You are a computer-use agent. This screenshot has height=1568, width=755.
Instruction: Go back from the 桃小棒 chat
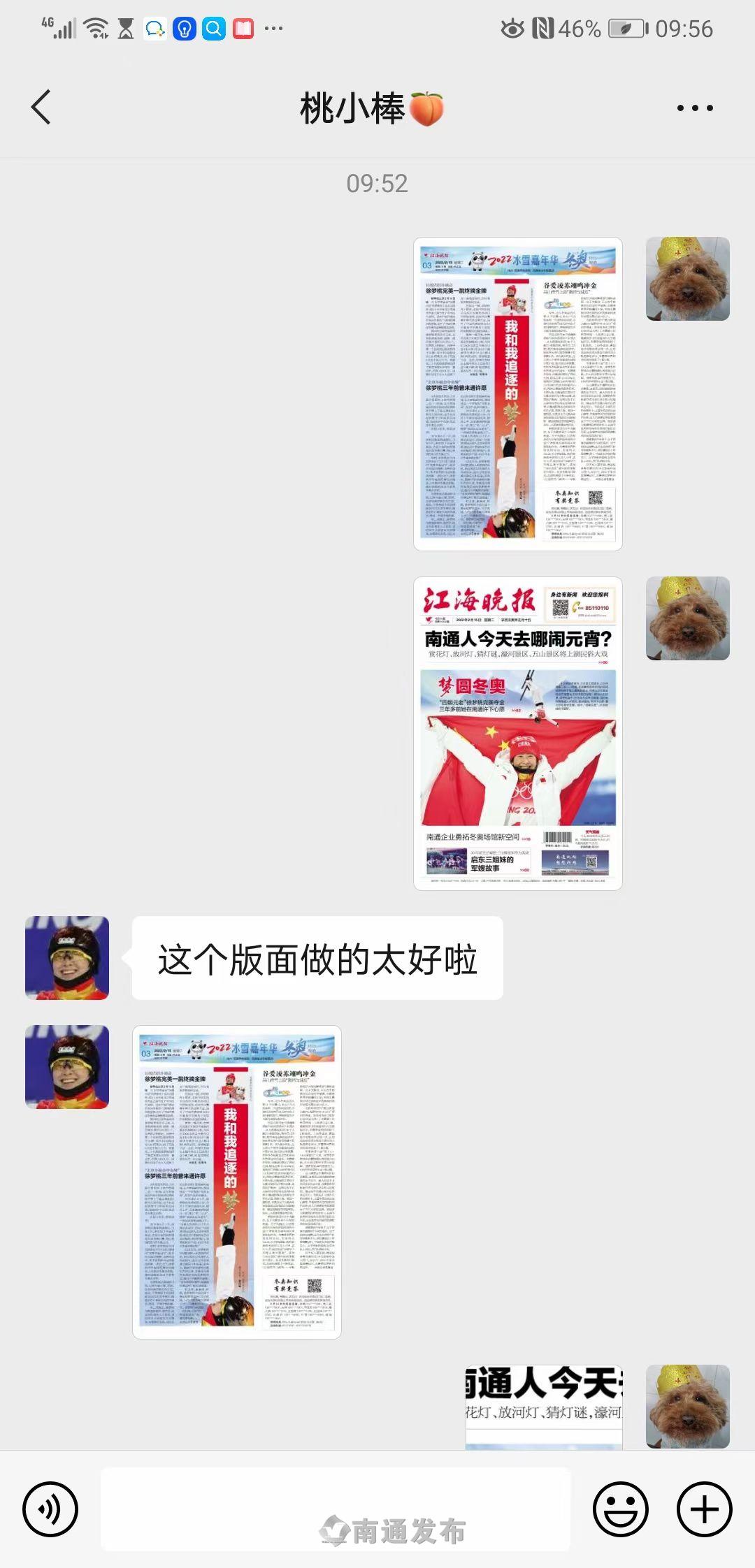(x=41, y=108)
